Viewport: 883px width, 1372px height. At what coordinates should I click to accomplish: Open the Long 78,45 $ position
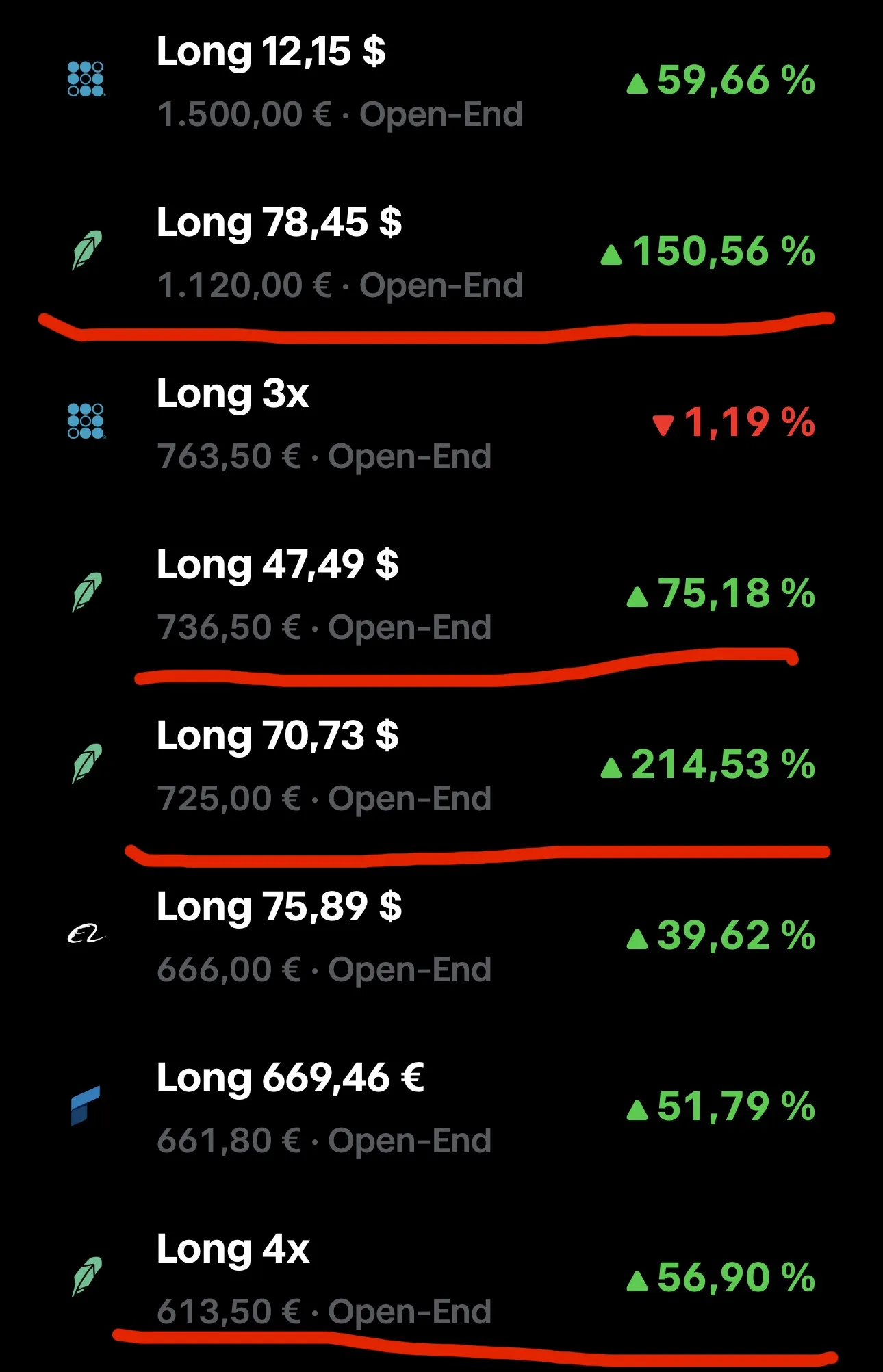[441, 252]
